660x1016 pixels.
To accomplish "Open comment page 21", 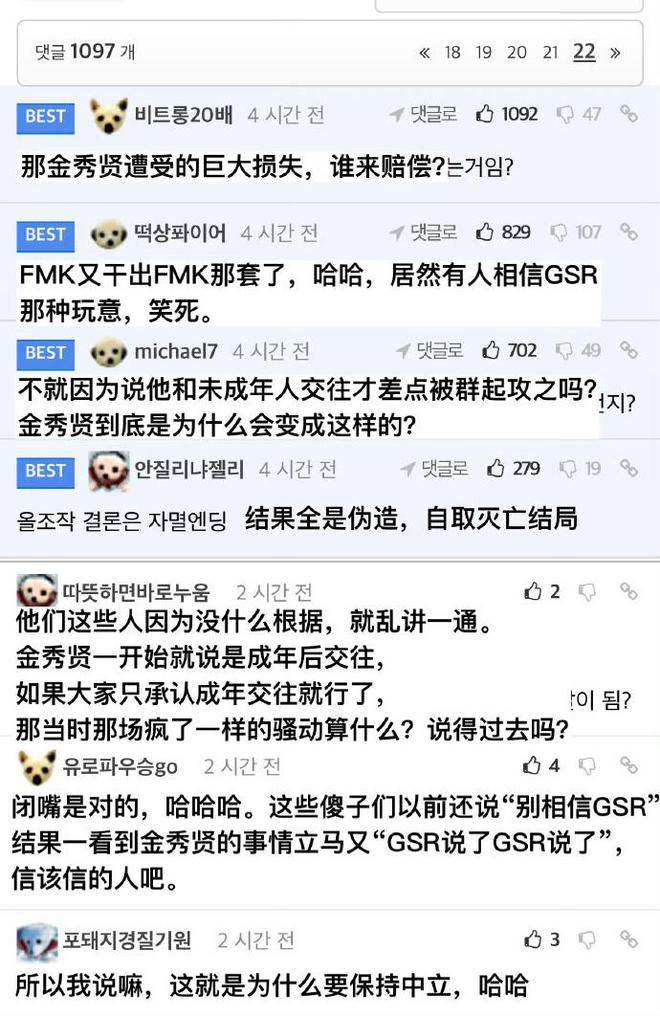I will 550,53.
